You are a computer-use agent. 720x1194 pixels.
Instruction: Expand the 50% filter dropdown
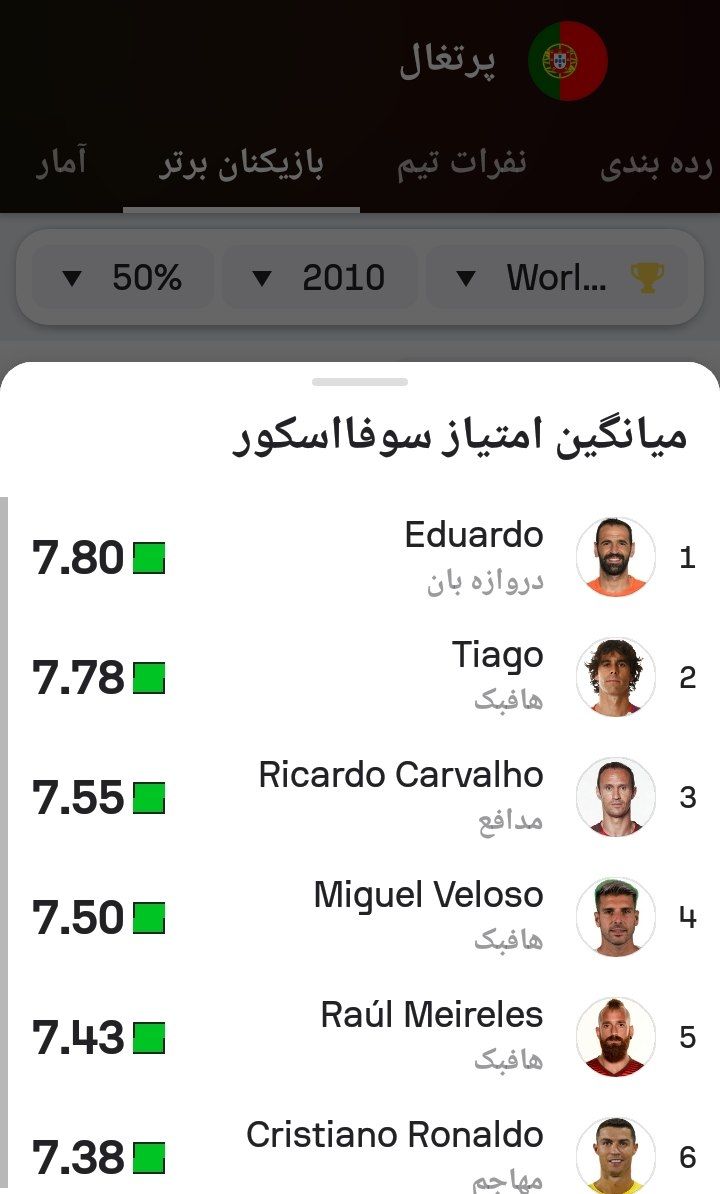pos(123,277)
